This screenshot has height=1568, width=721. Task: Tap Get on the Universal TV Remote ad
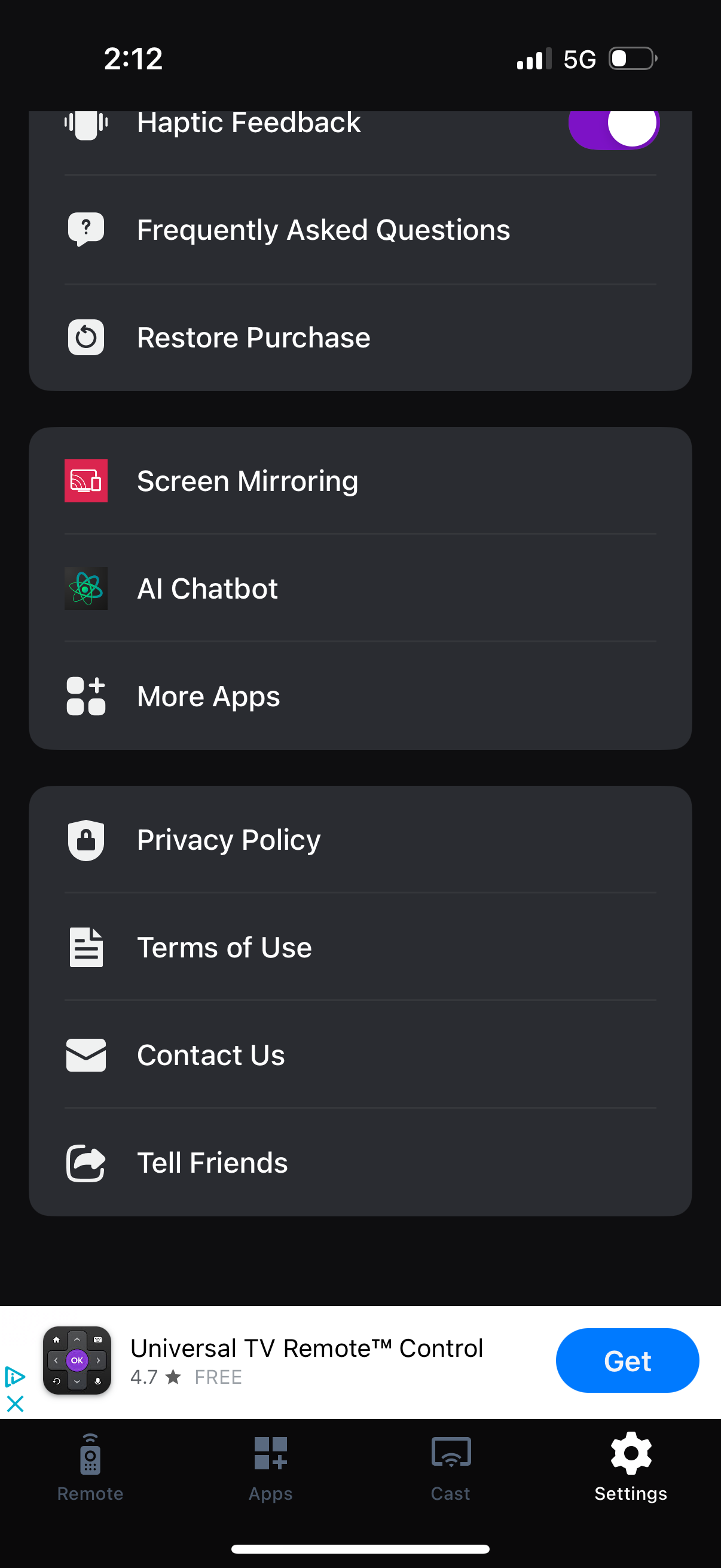(x=627, y=1360)
